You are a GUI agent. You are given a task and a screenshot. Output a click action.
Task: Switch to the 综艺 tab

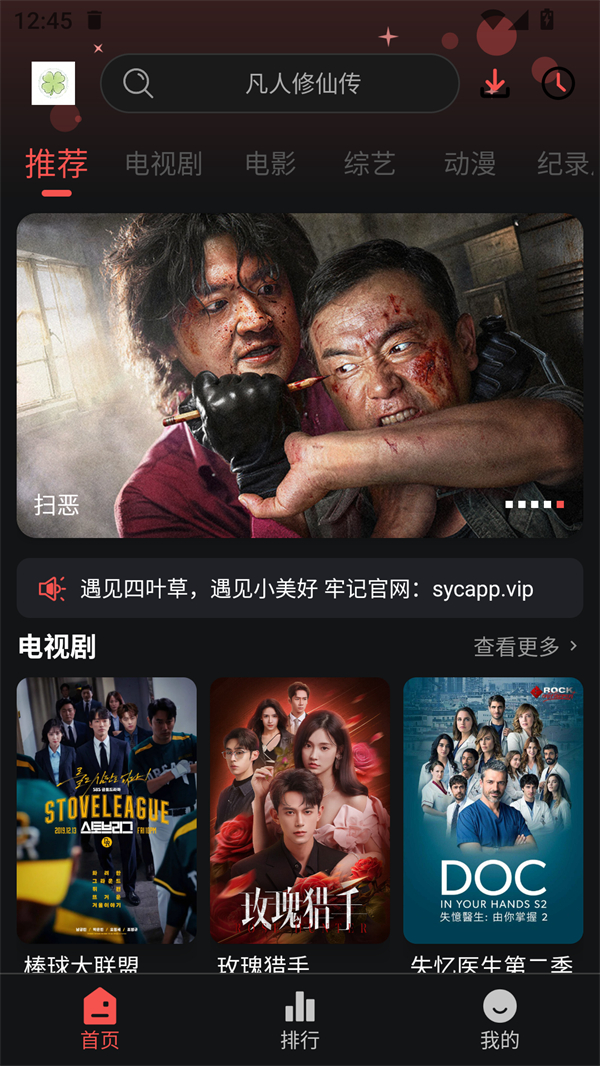(370, 164)
